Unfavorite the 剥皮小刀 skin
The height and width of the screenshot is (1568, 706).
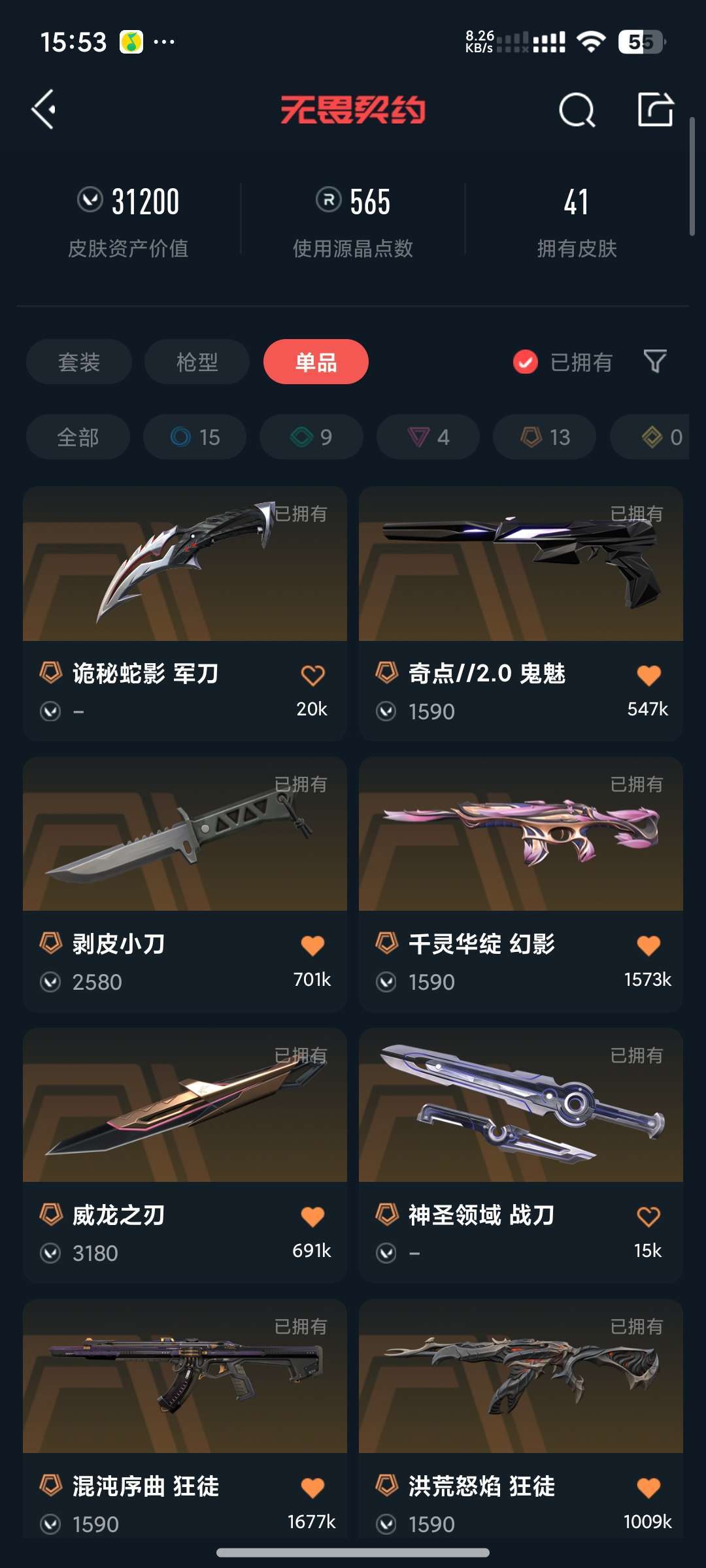tap(314, 944)
